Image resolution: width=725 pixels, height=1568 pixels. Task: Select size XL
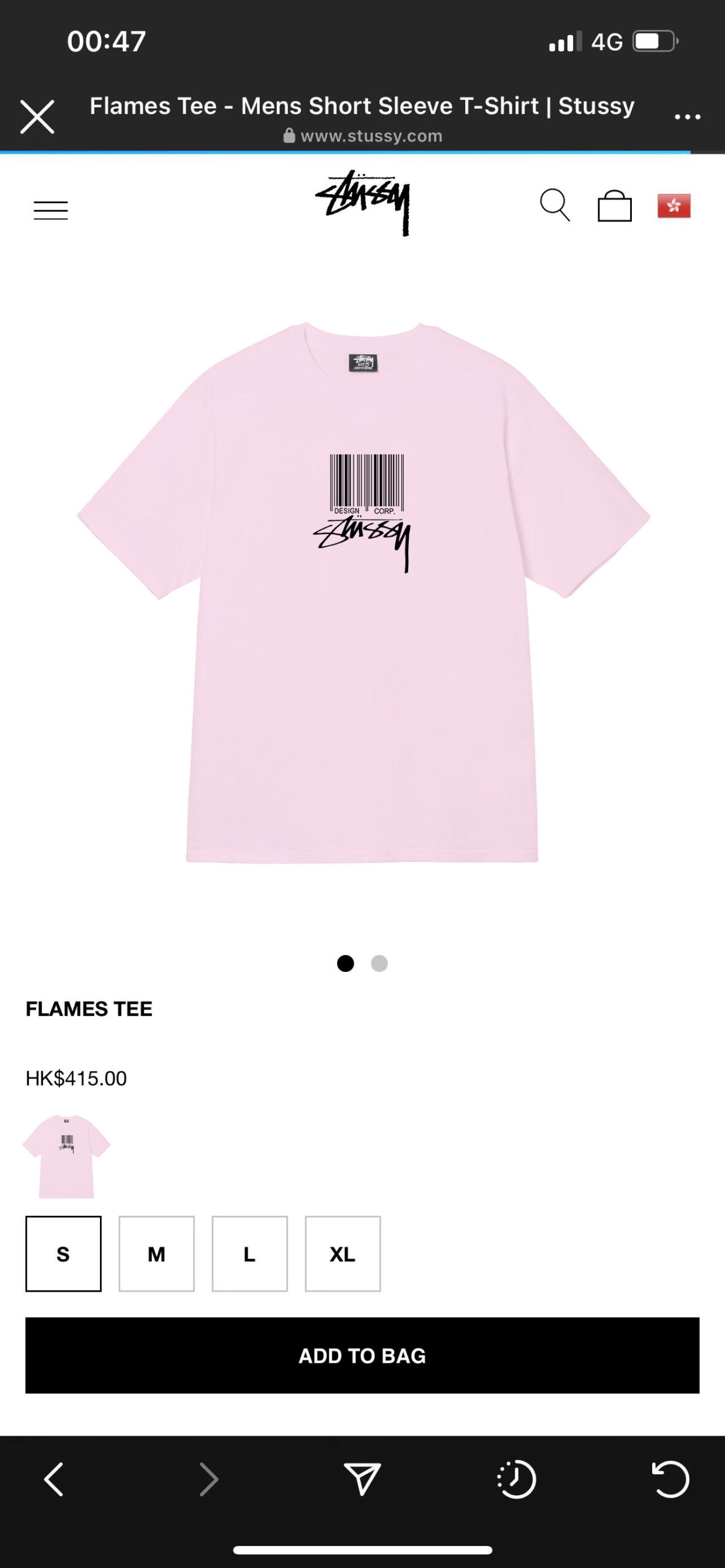coord(343,1254)
